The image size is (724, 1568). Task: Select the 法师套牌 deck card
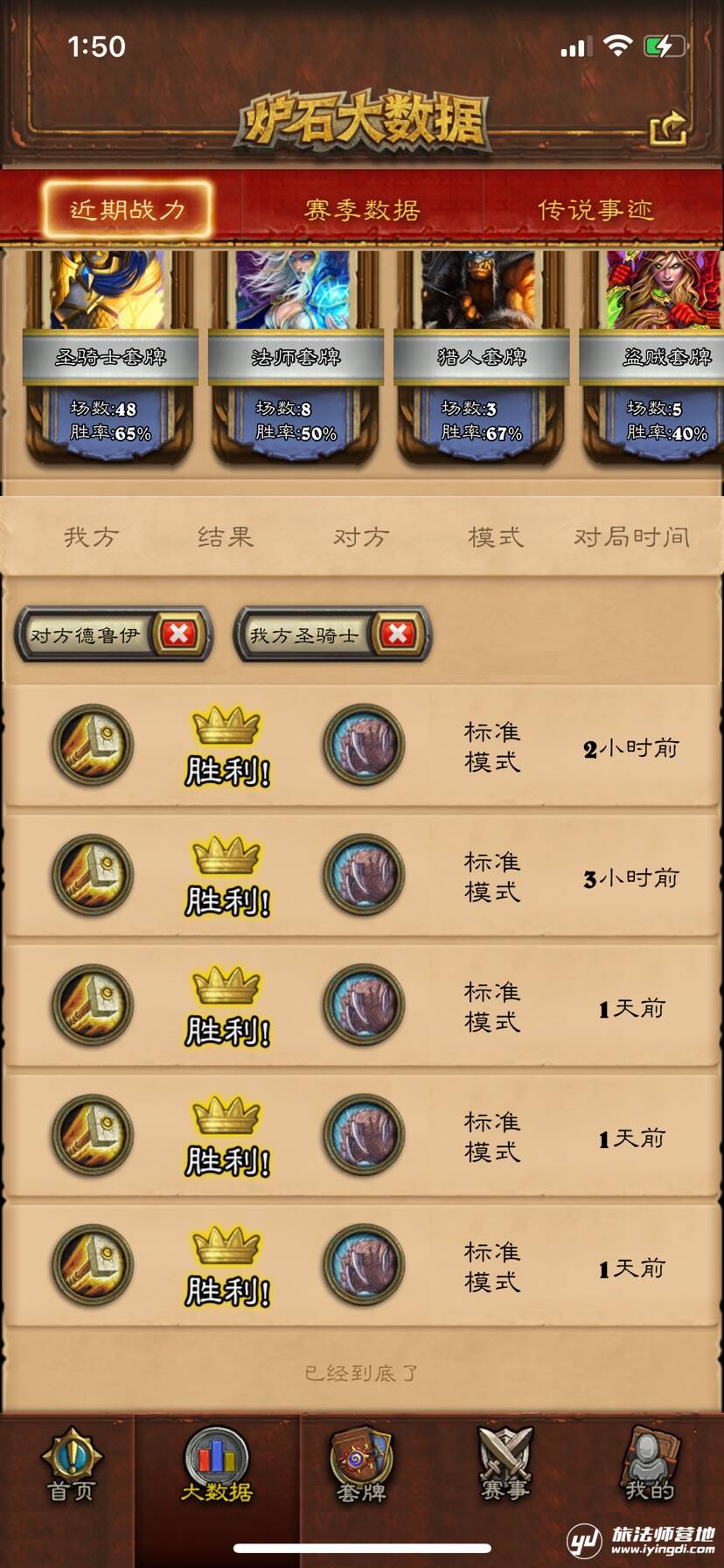pos(296,356)
